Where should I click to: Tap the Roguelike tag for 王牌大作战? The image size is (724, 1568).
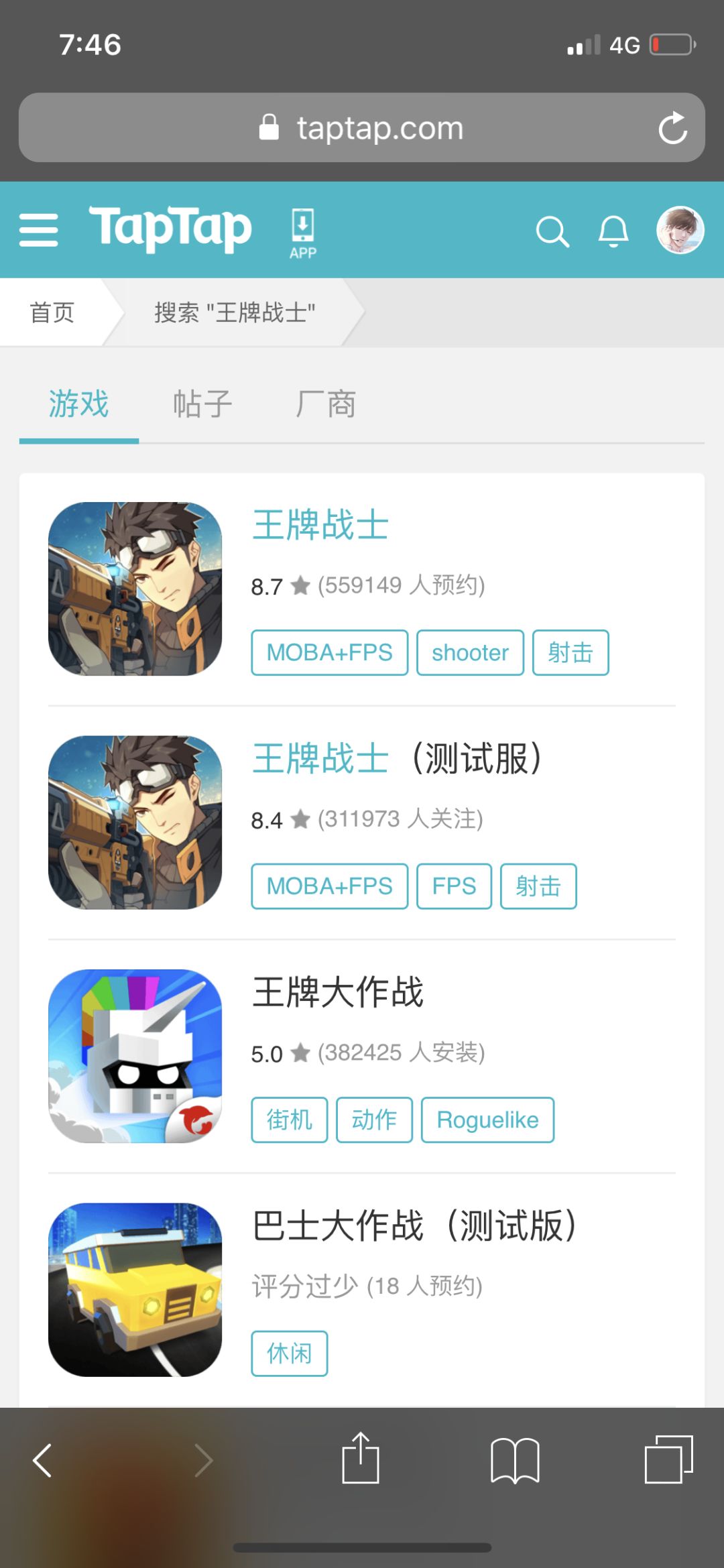click(487, 1119)
